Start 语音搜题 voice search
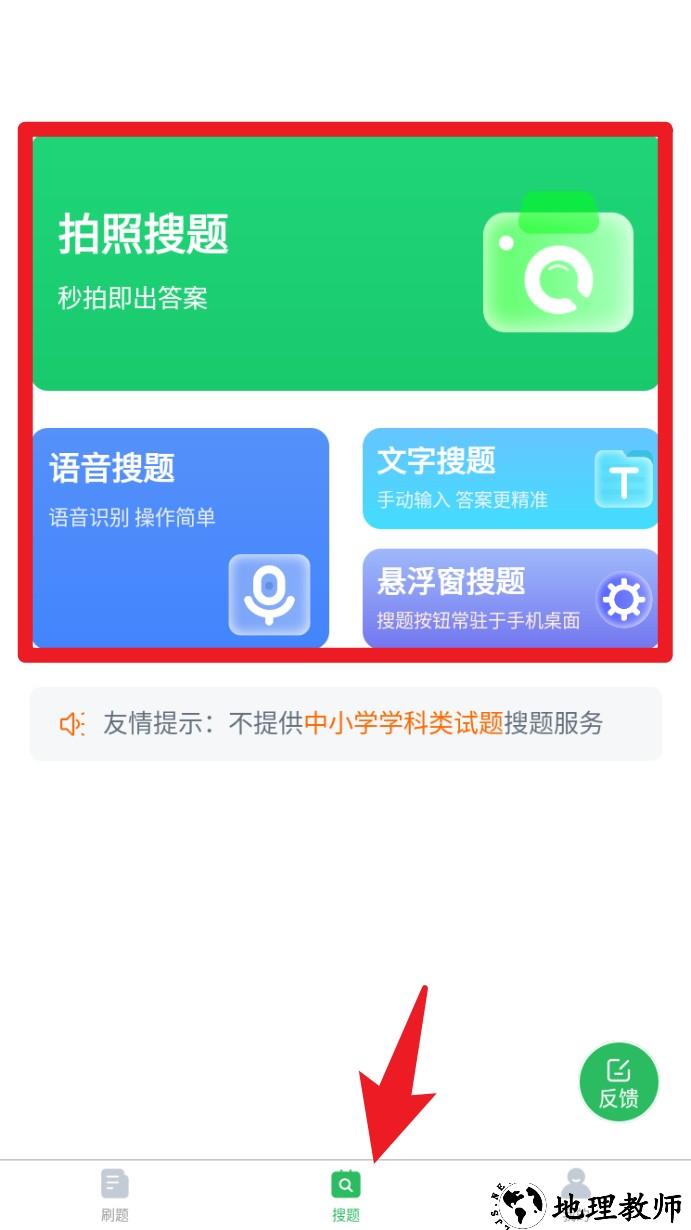Viewport: 691px width, 1230px height. [181, 538]
